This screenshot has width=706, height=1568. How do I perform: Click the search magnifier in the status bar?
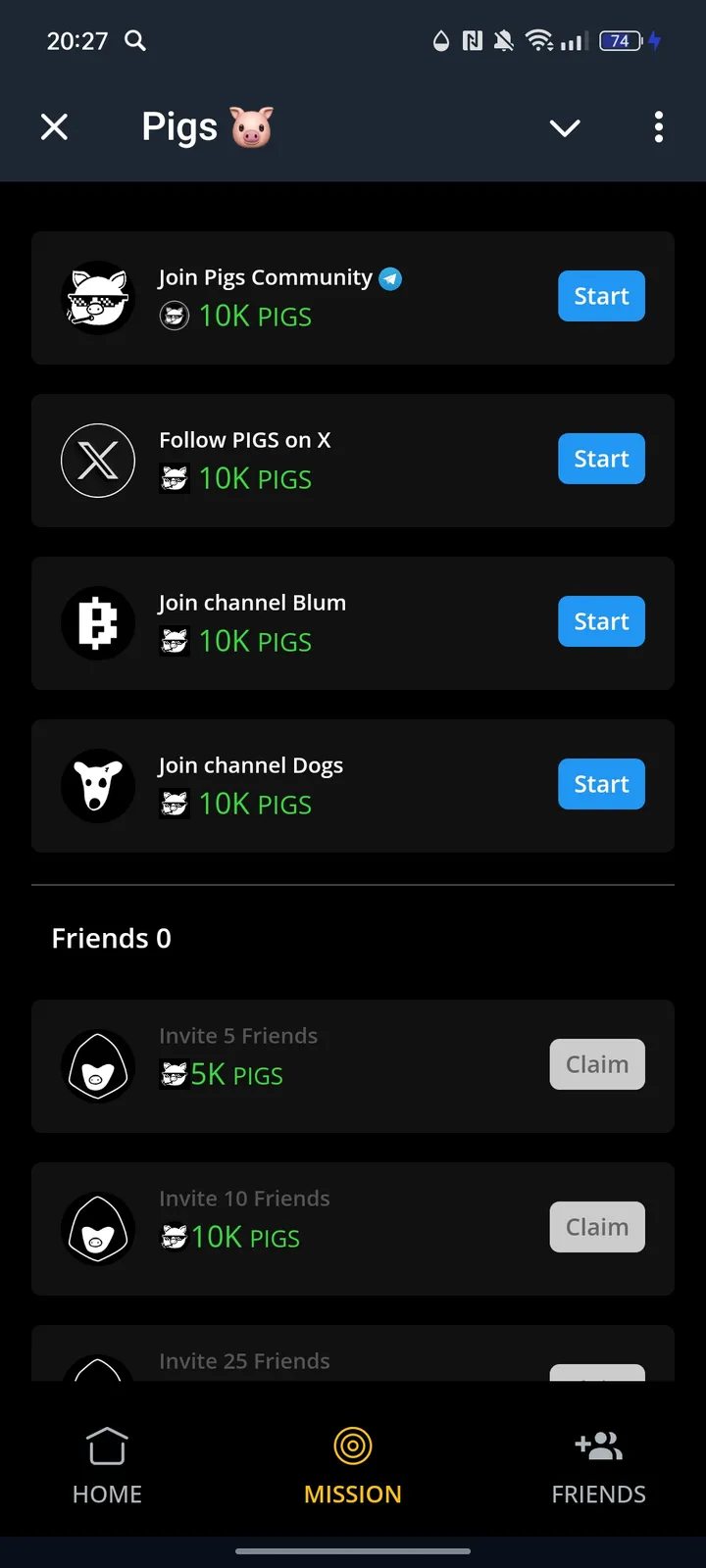click(135, 41)
